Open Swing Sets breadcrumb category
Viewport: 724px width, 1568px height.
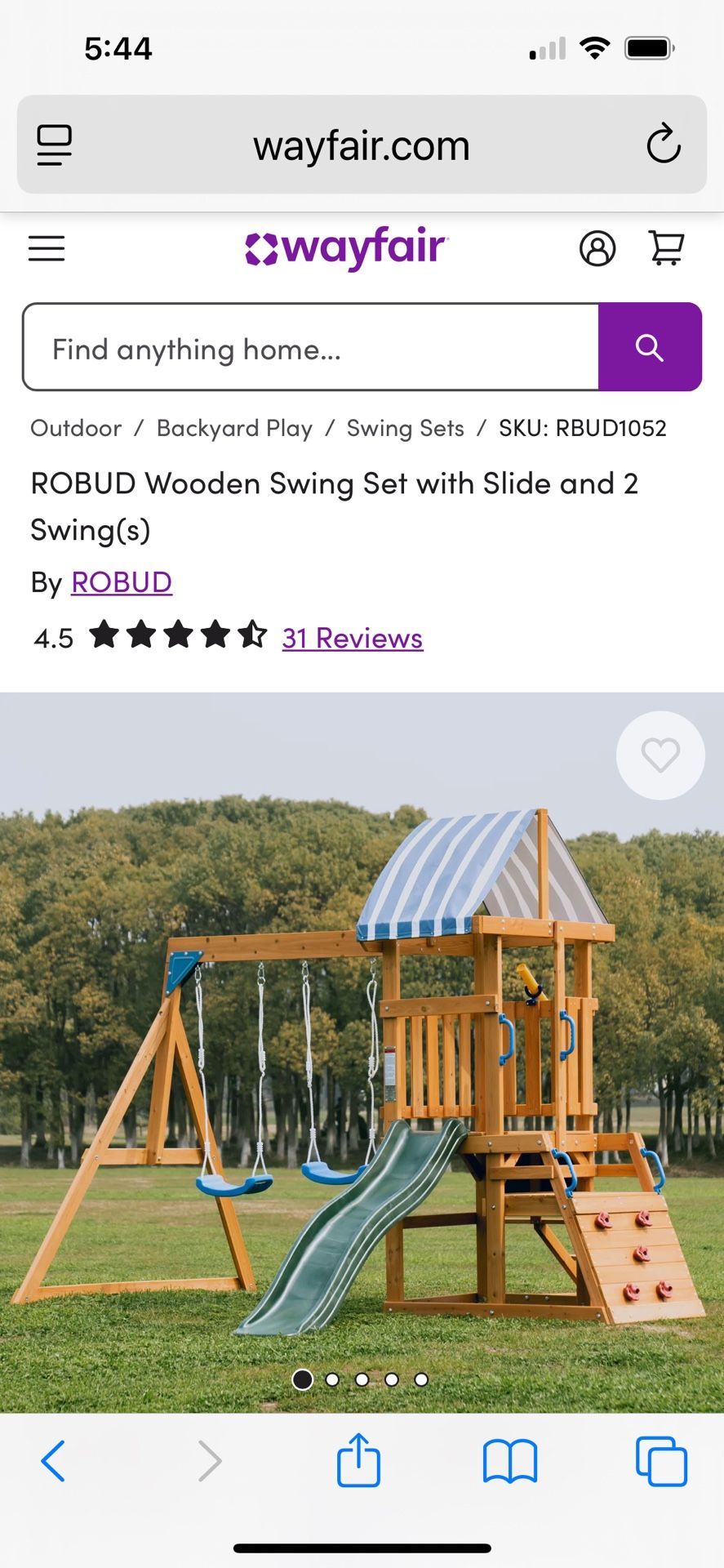point(405,428)
